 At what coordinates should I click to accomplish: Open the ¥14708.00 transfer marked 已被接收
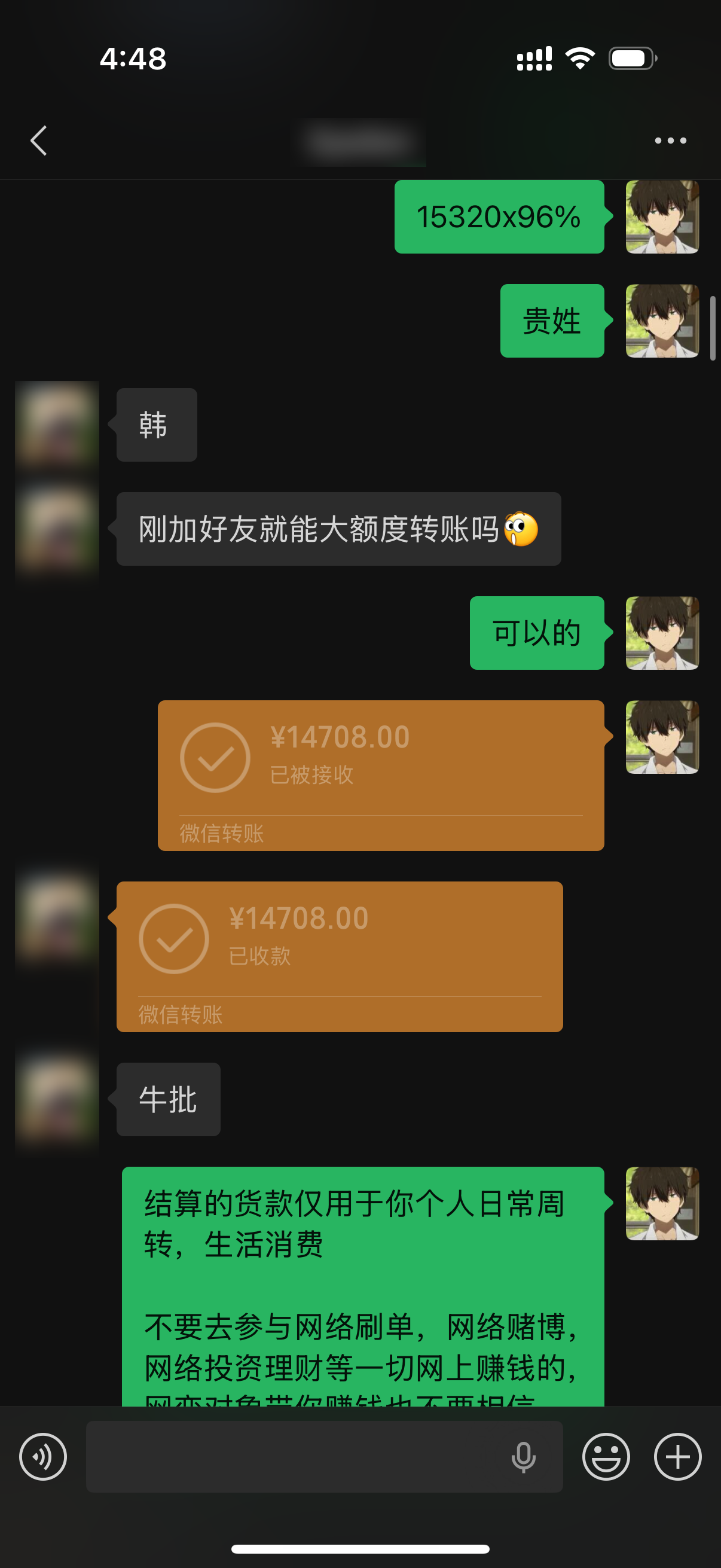(380, 774)
